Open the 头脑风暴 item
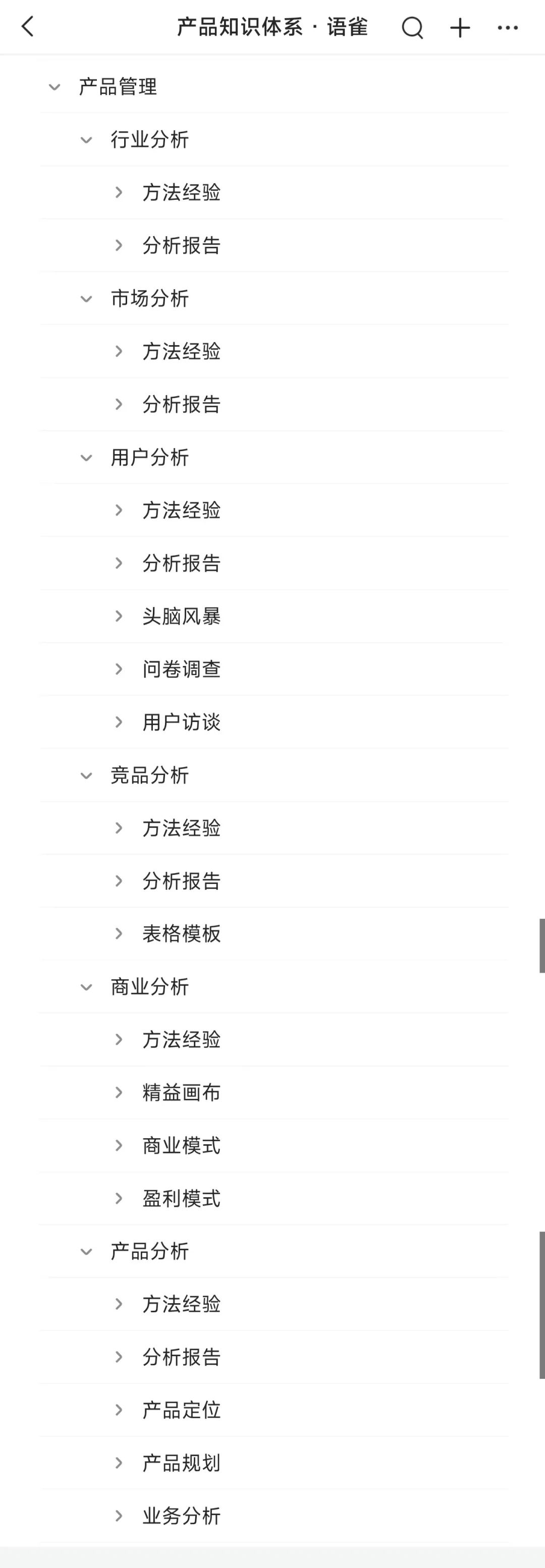 point(182,617)
